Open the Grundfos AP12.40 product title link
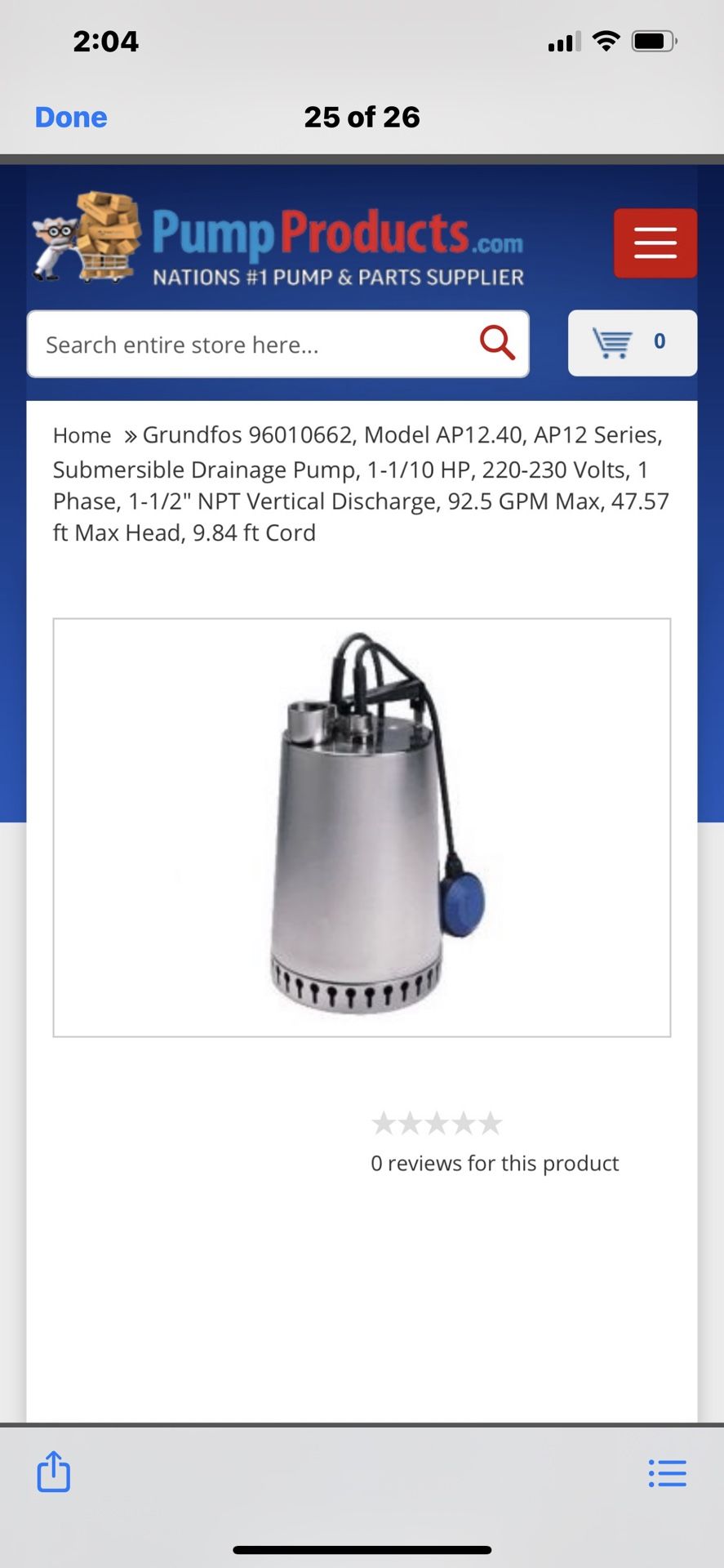The height and width of the screenshot is (1568, 724). click(x=362, y=483)
